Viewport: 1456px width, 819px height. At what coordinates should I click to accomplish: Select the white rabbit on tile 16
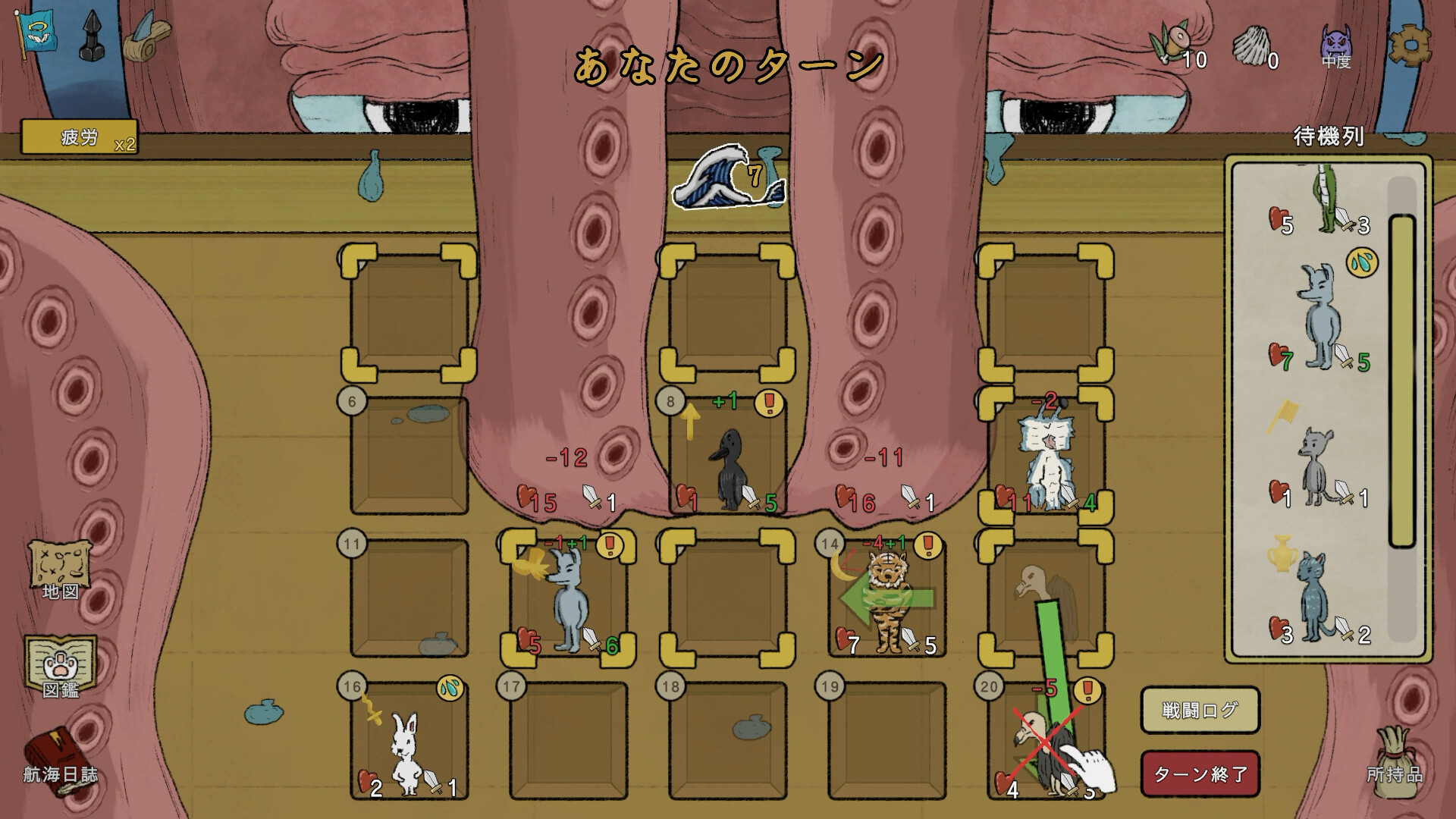408,751
